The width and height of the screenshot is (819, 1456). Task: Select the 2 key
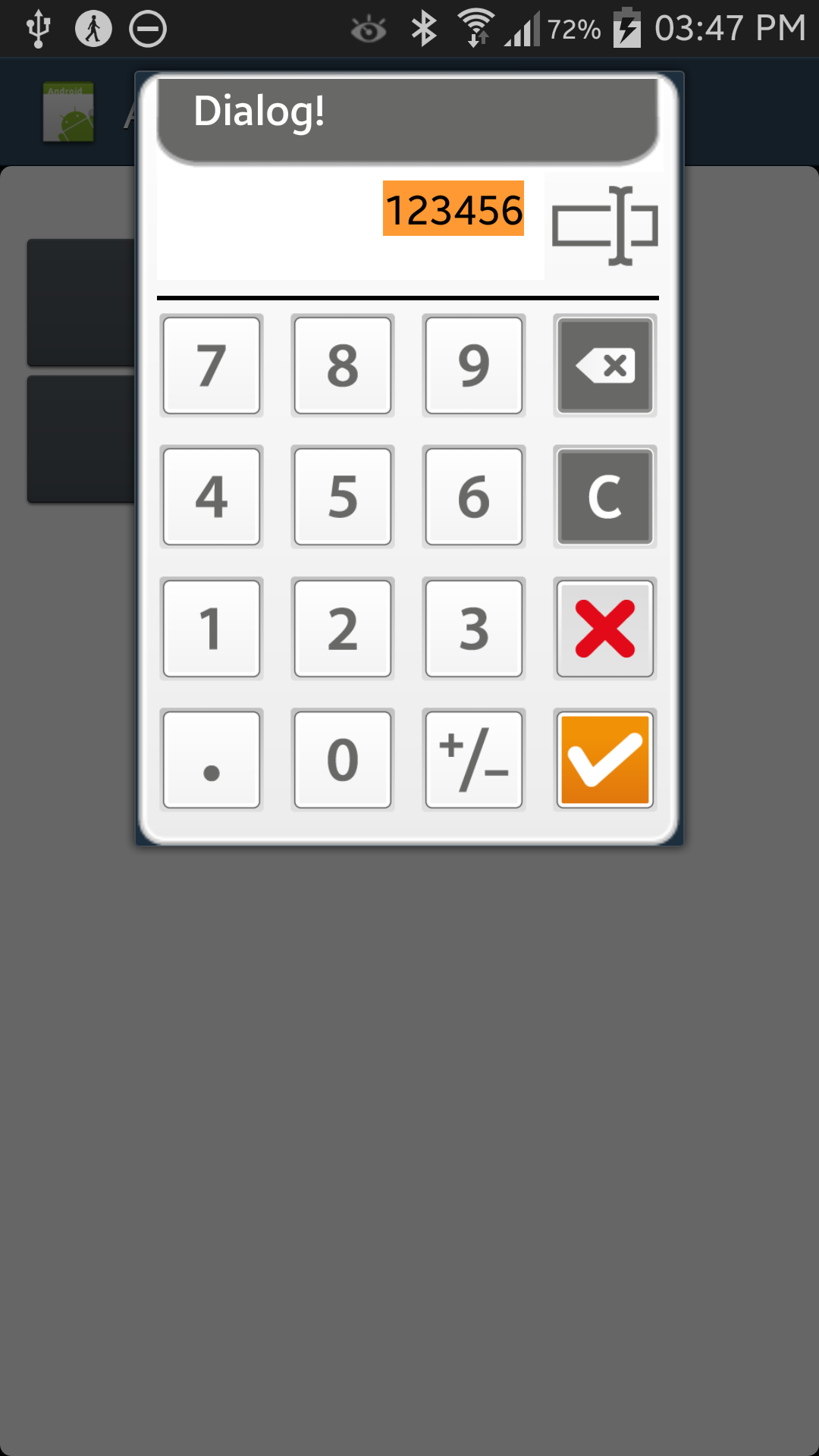point(343,629)
